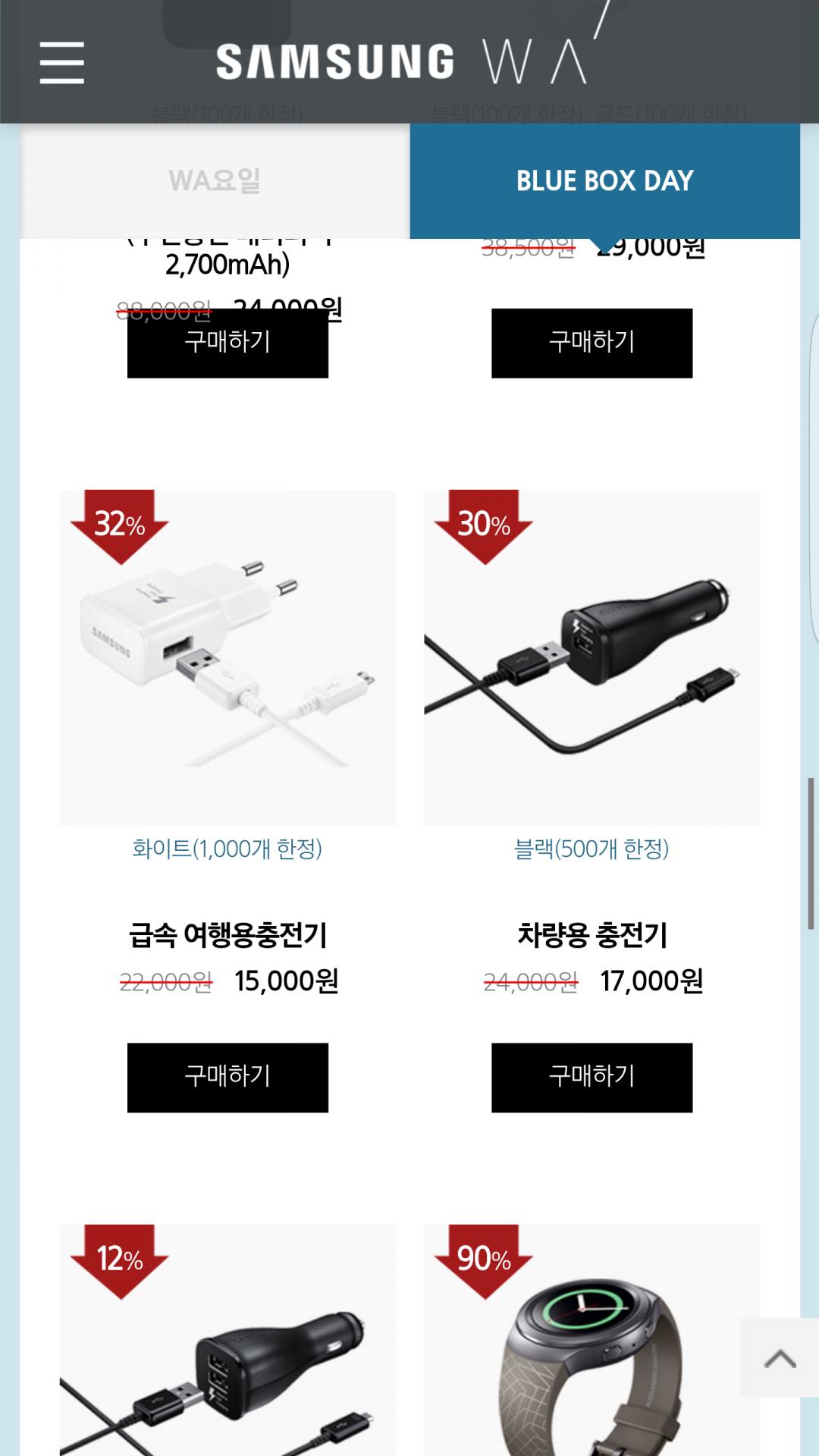Buy the 2,700mAh battery pack
Viewport: 819px width, 1456px height.
point(227,345)
